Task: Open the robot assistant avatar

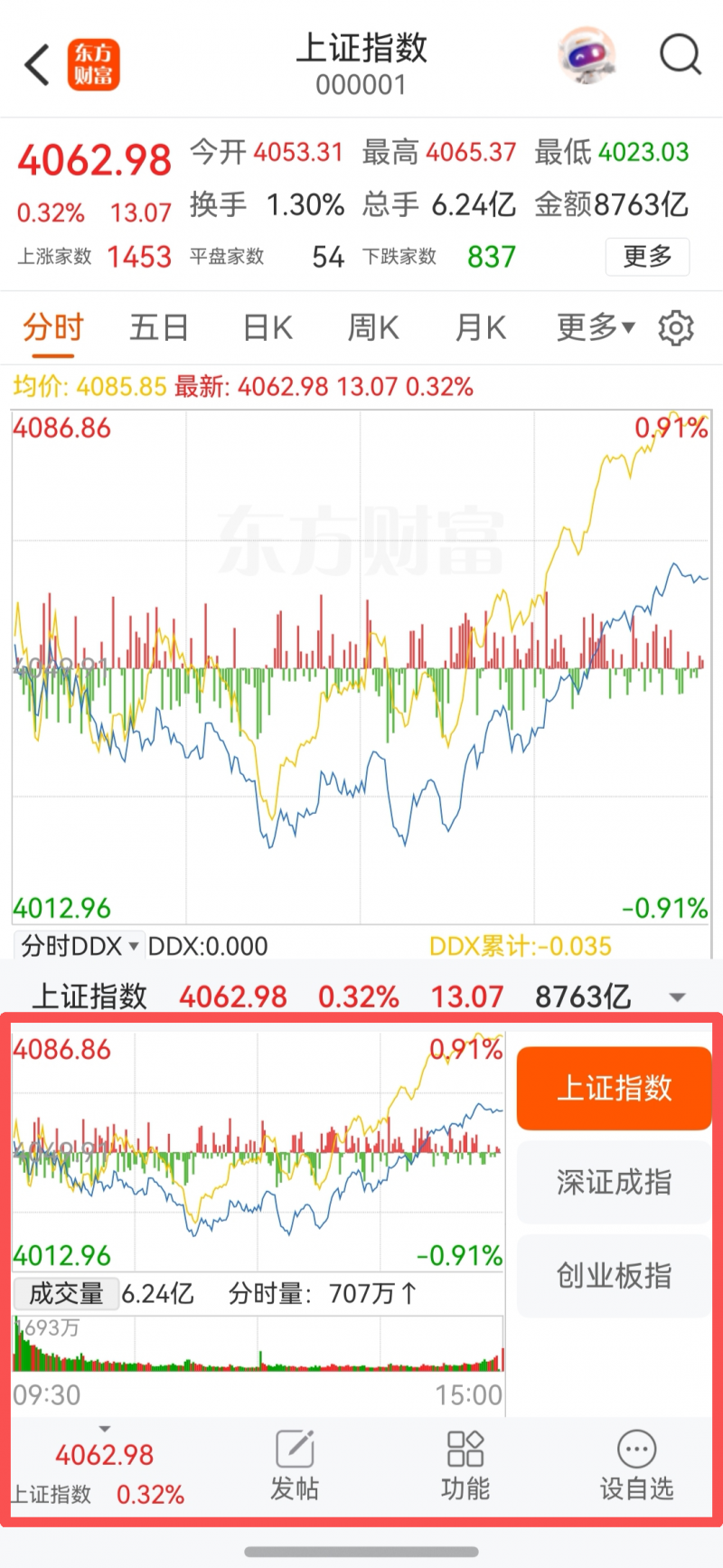Action: tap(587, 55)
